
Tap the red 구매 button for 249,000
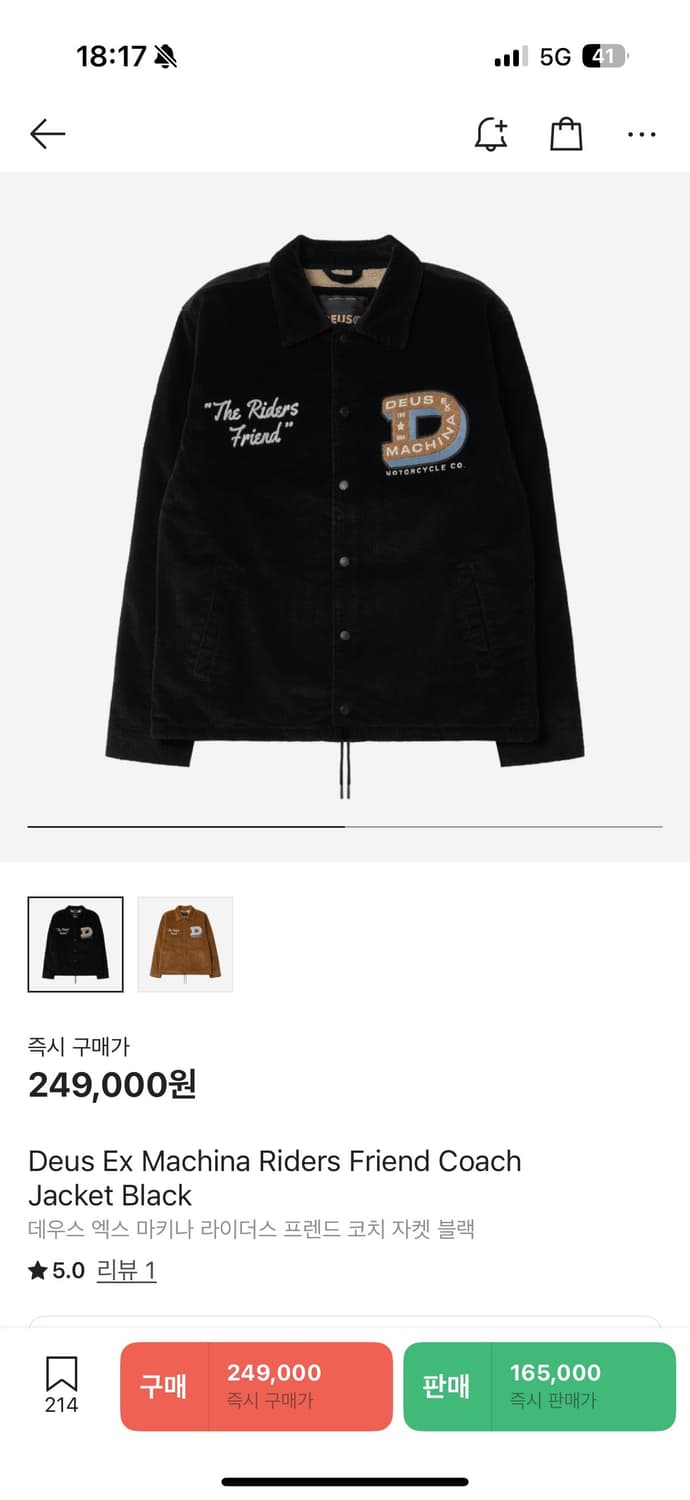(256, 1386)
